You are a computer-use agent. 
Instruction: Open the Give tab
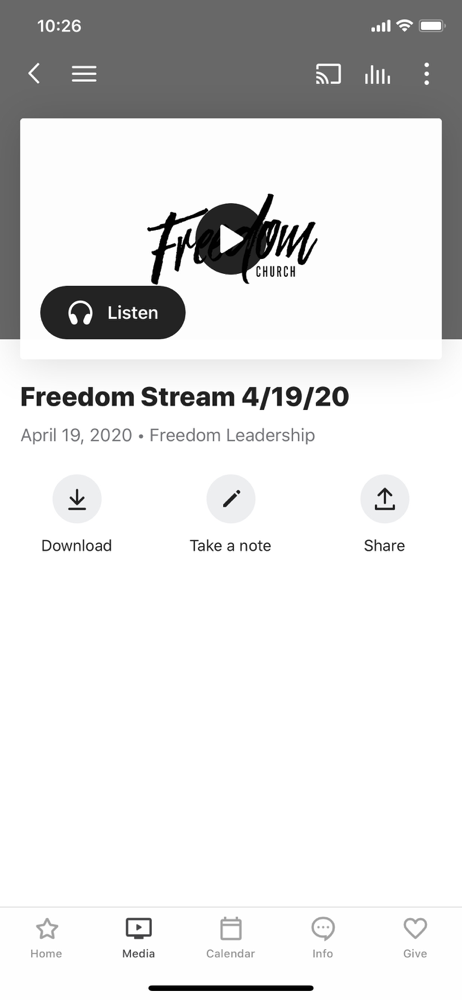tap(415, 938)
